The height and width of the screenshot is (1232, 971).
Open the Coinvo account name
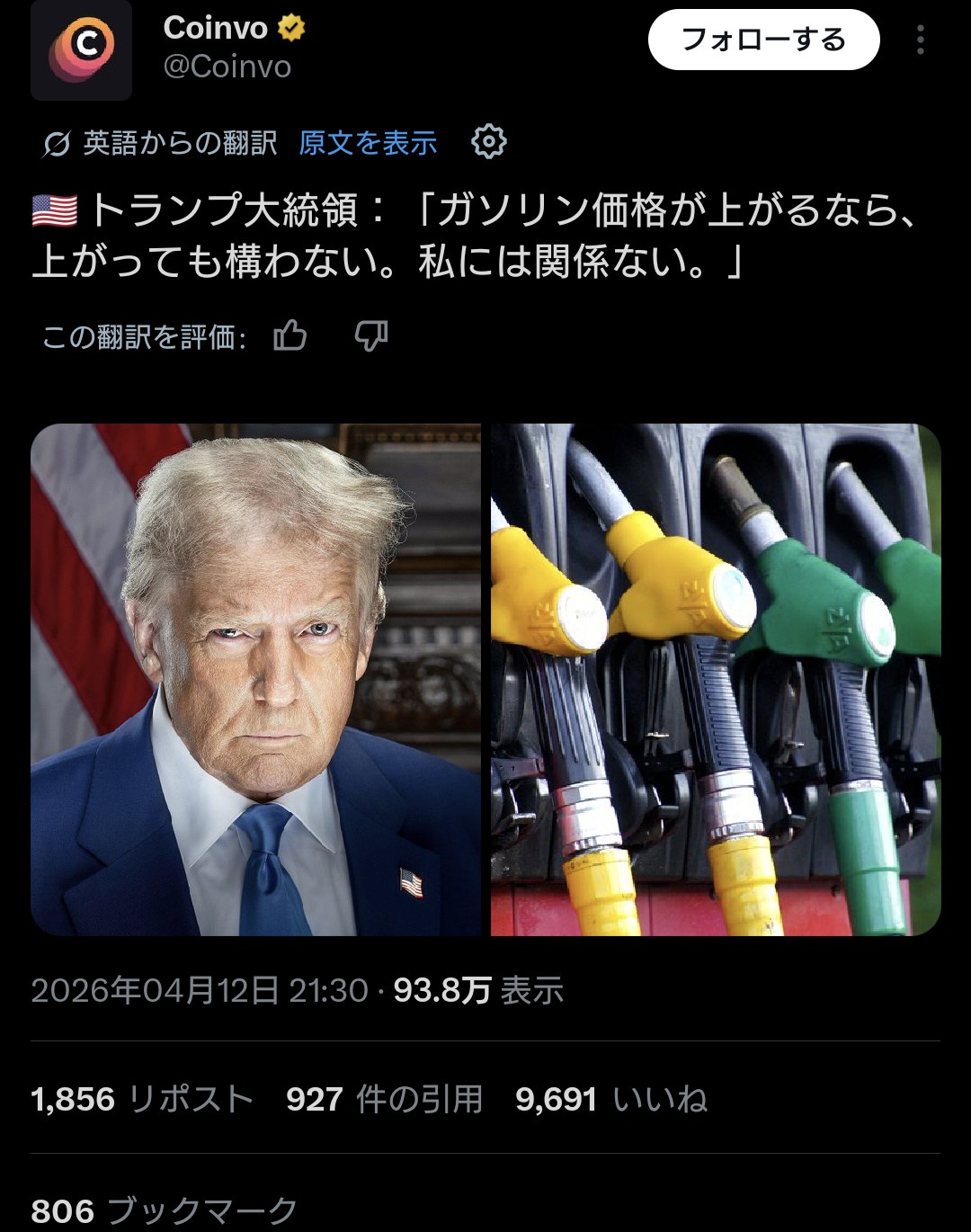coord(216,28)
